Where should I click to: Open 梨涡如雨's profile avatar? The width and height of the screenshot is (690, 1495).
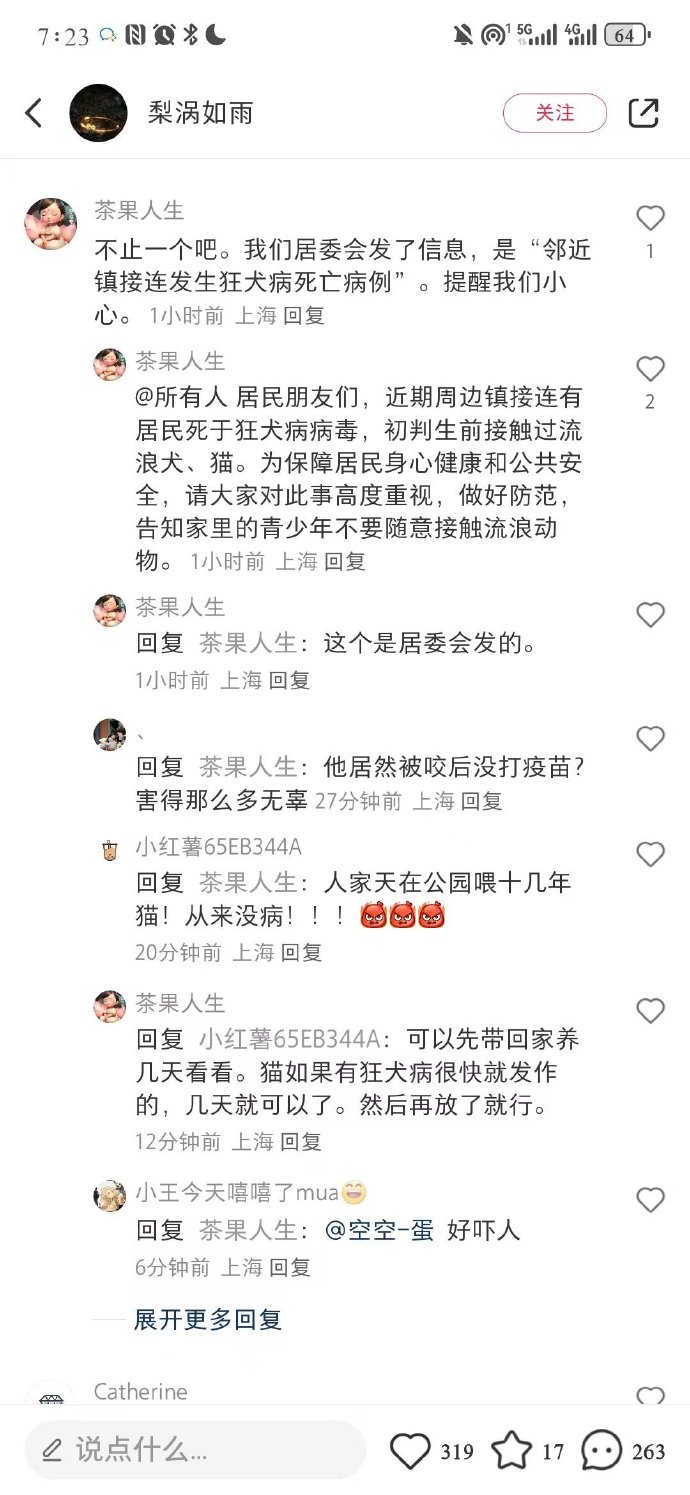[x=98, y=113]
